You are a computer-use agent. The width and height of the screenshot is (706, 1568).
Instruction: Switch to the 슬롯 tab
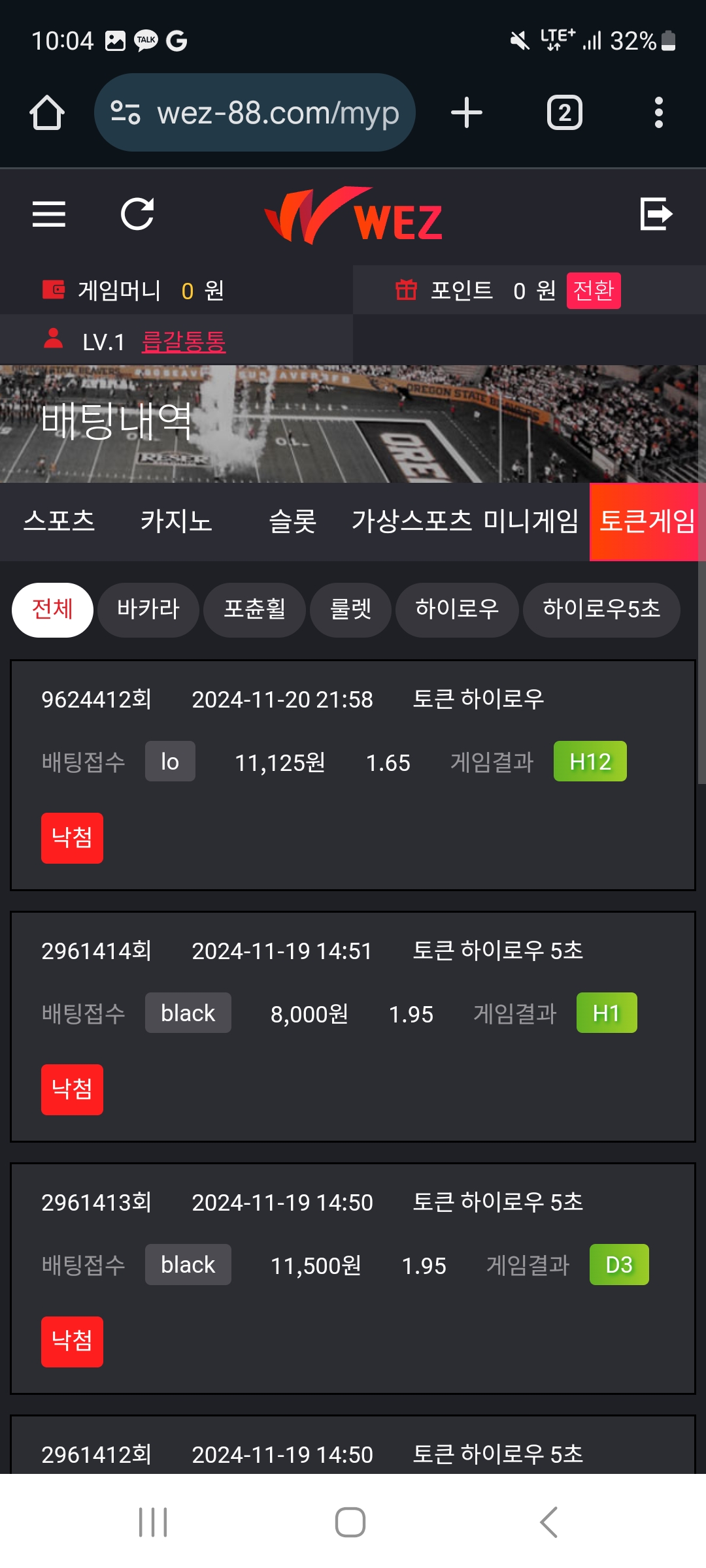click(292, 521)
